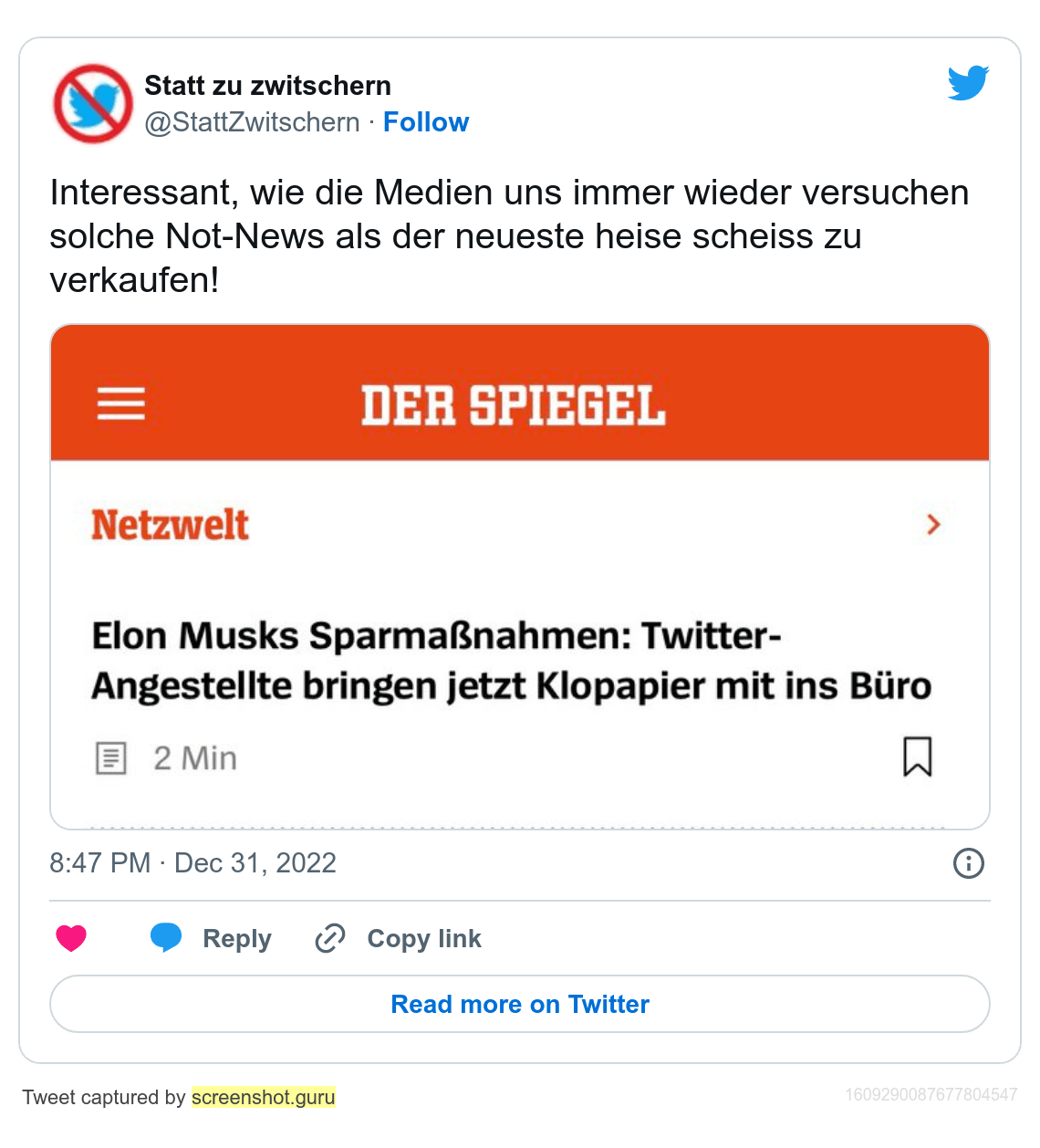Reply to this tweet
The image size is (1040, 1148).
(212, 938)
